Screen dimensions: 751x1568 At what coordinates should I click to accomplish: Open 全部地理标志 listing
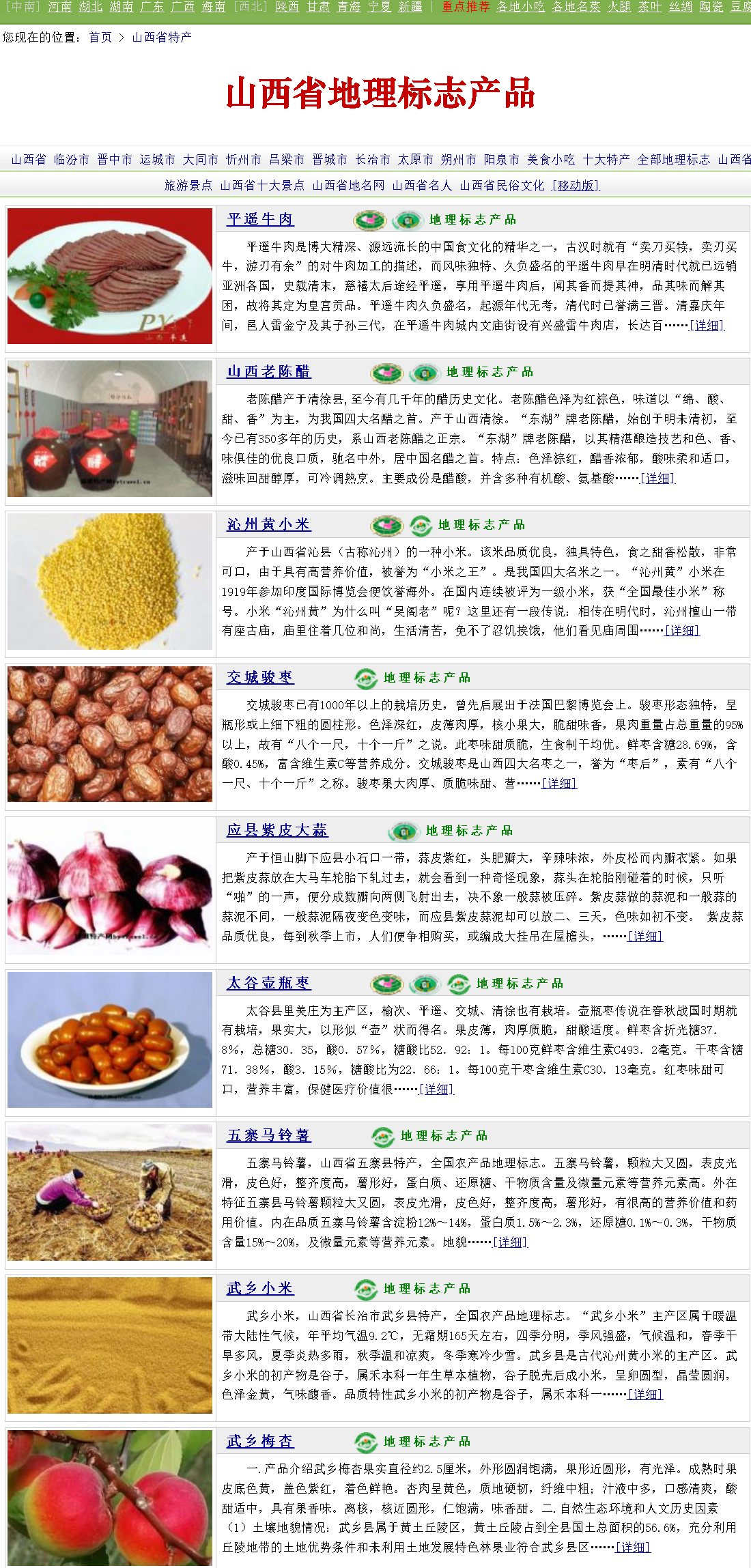673,160
